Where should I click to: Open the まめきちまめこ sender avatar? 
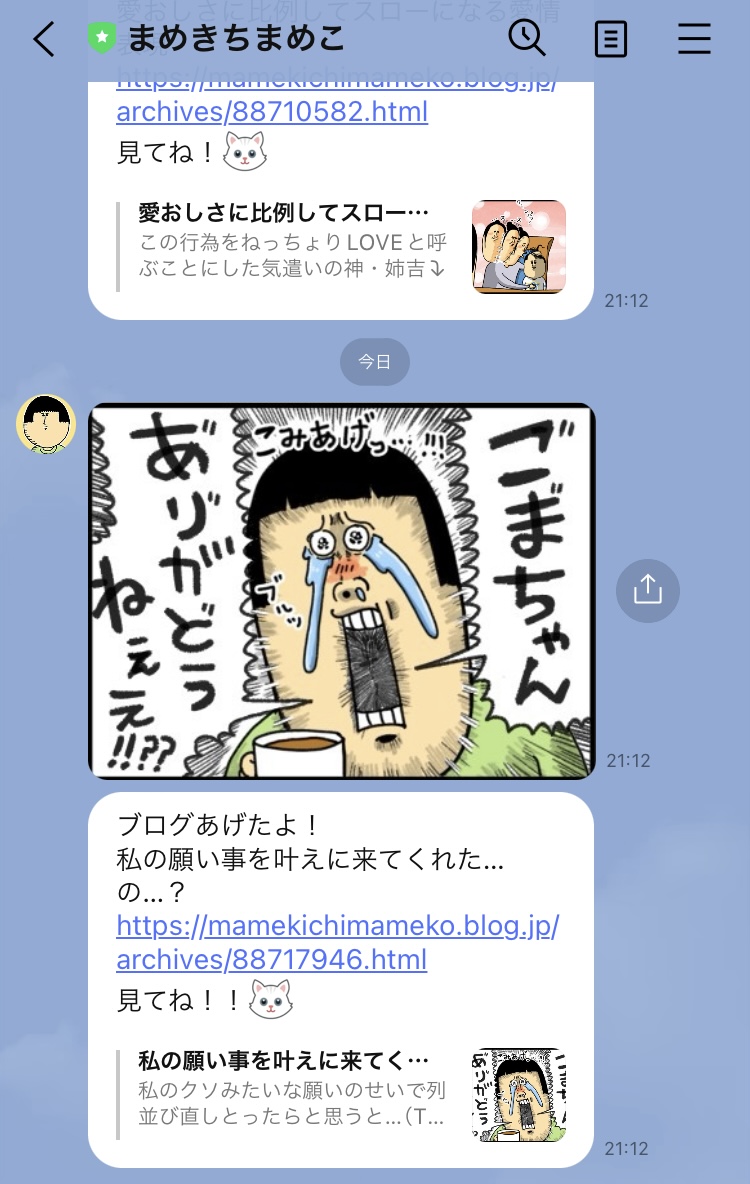46,424
